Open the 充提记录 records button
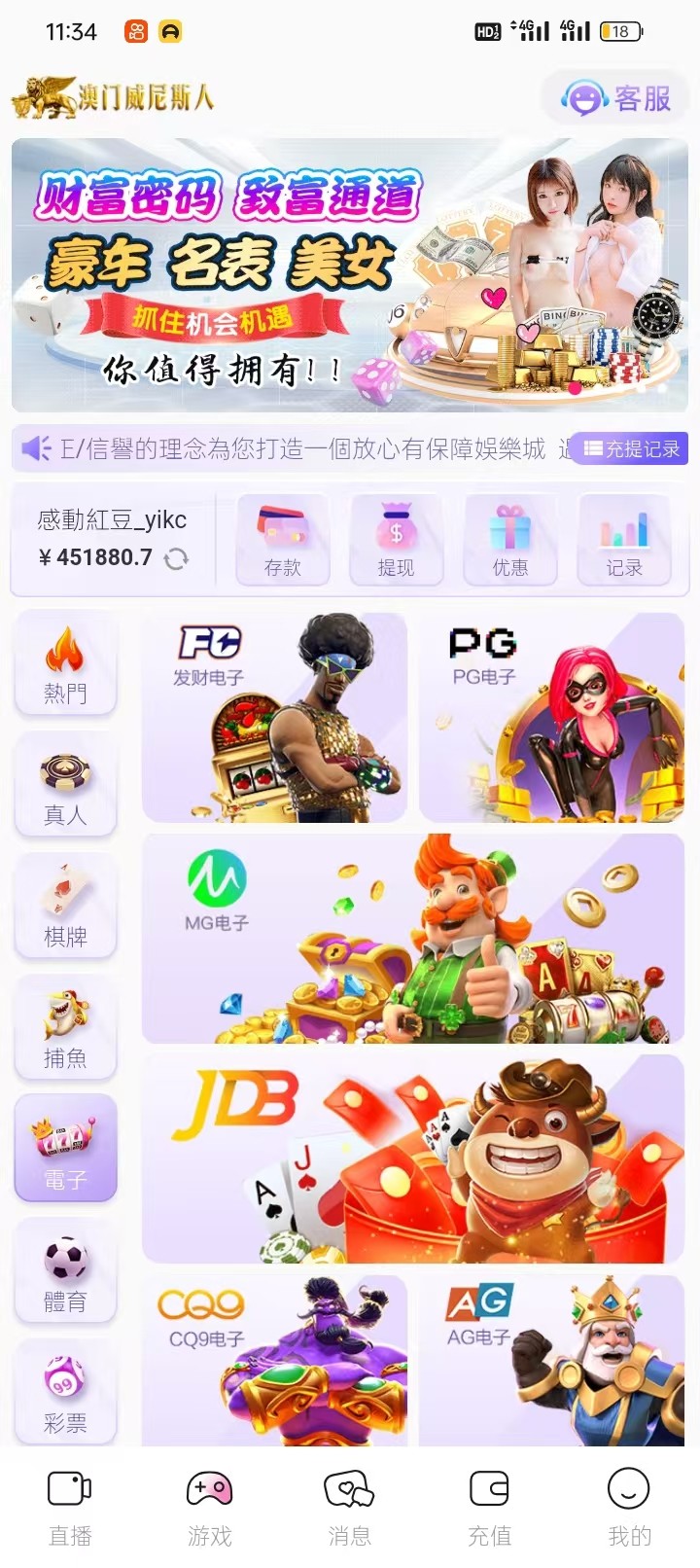Viewport: 700px width, 1568px height. tap(630, 448)
